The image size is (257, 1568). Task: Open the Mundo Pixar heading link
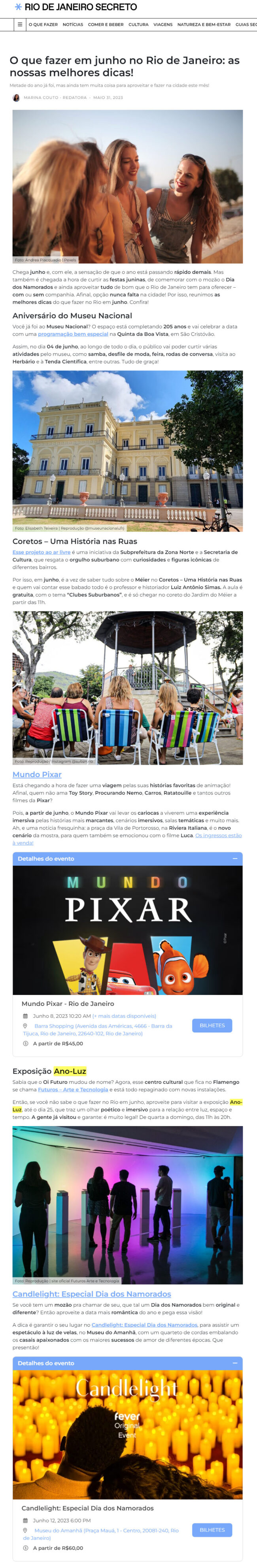(36, 774)
